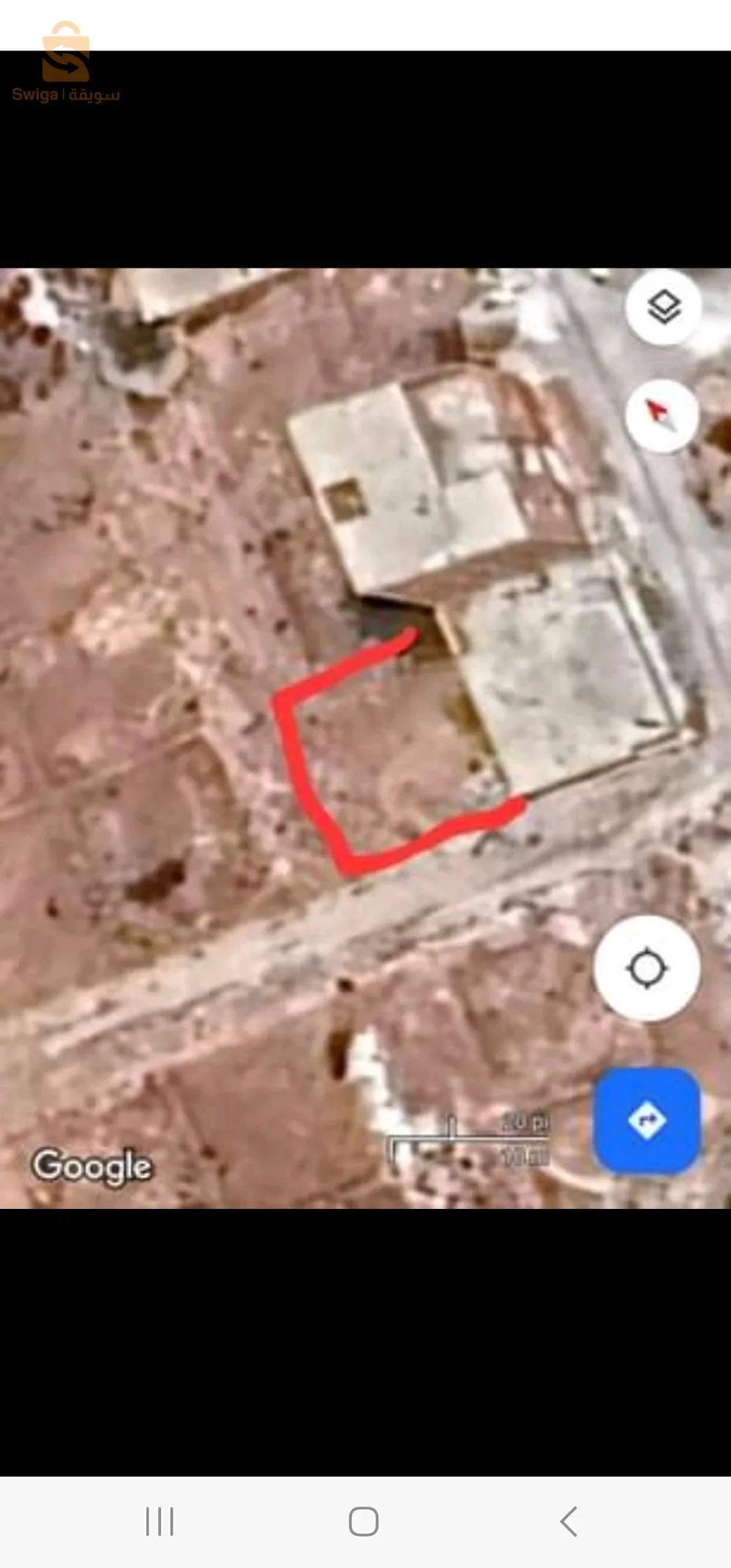Open the recent apps view

(160, 1521)
